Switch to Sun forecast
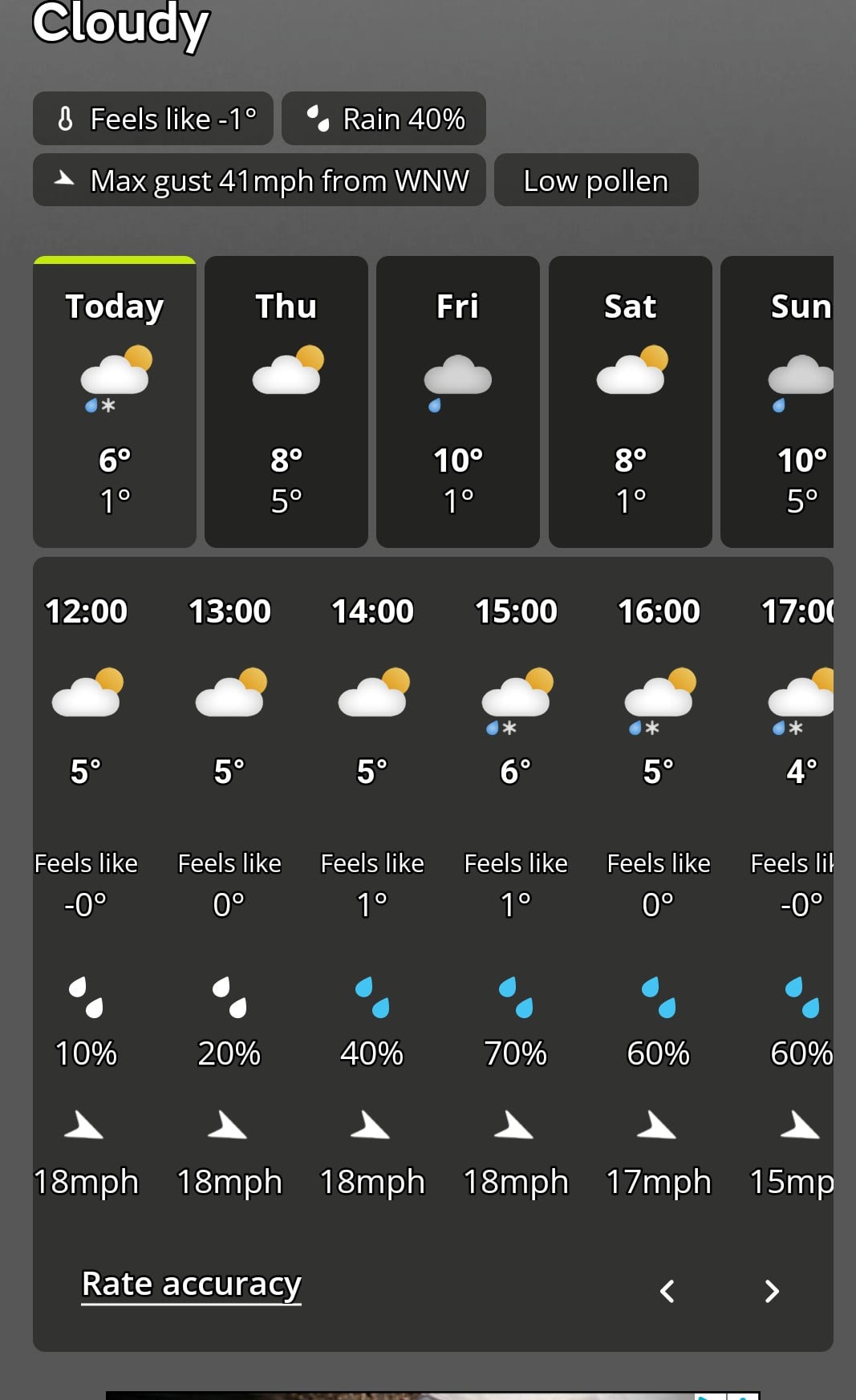856x1400 pixels. pos(778,401)
